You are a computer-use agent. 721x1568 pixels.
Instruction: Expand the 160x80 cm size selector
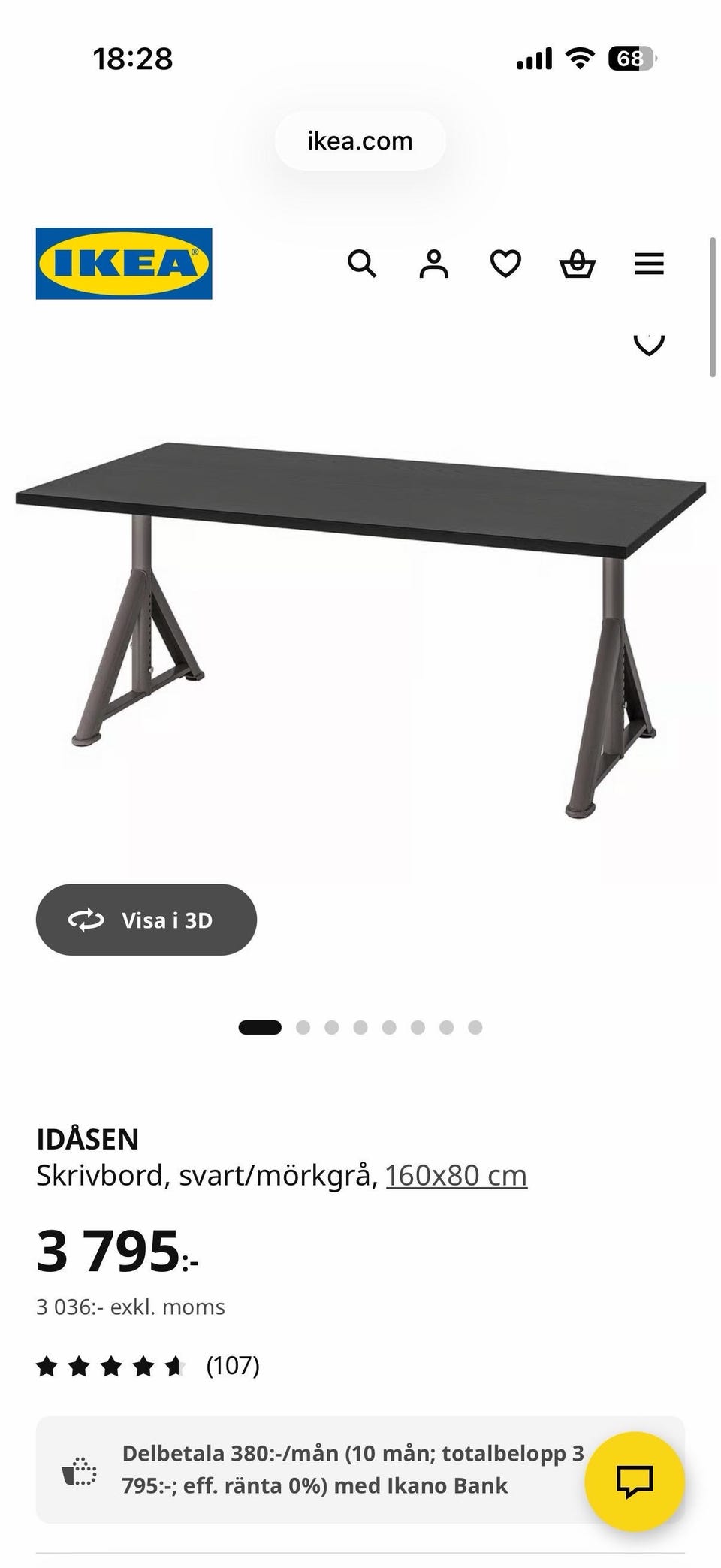coord(454,1174)
